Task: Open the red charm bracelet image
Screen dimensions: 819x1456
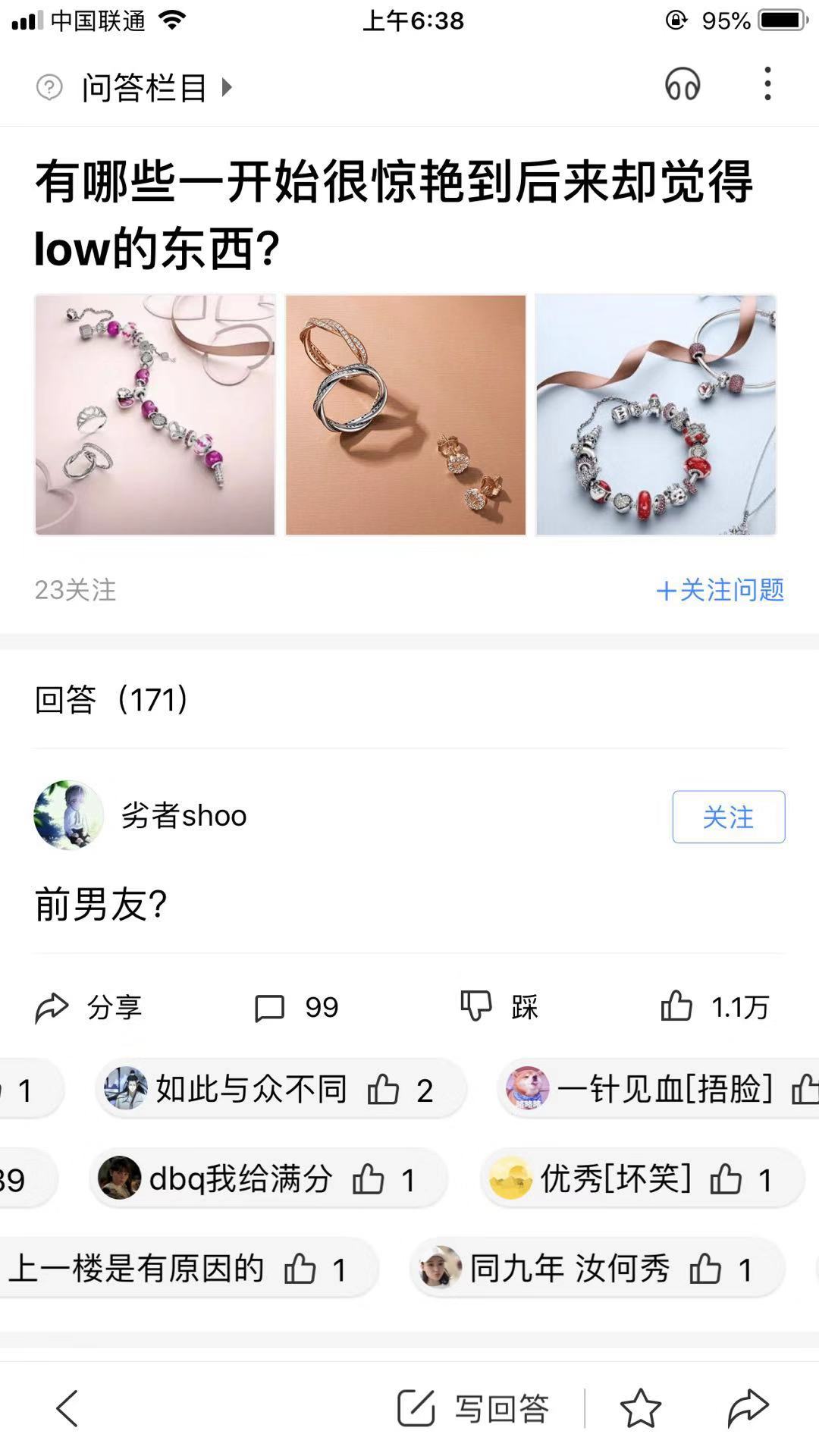Action: tap(656, 415)
